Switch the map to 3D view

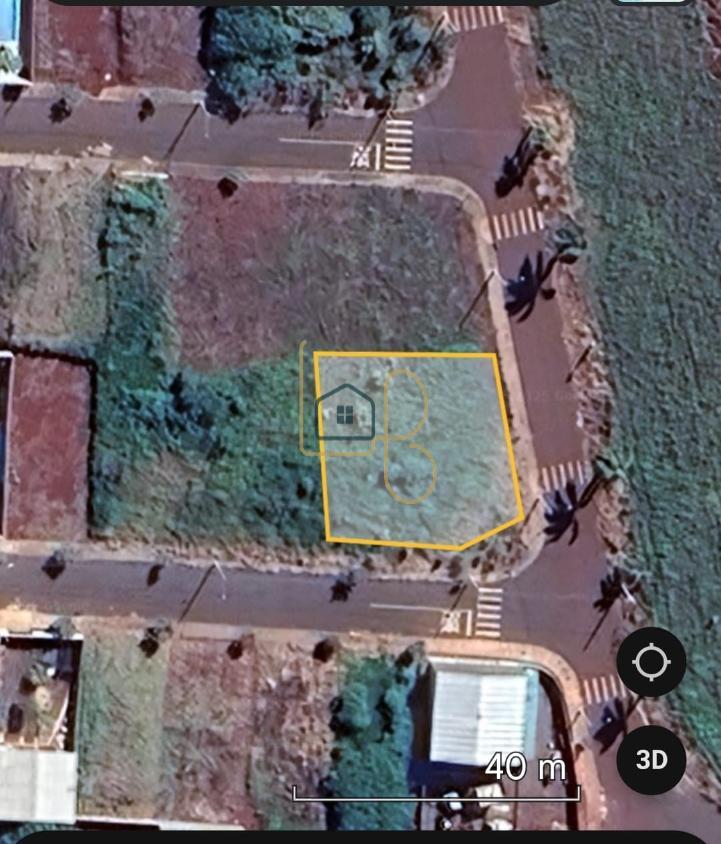651,759
